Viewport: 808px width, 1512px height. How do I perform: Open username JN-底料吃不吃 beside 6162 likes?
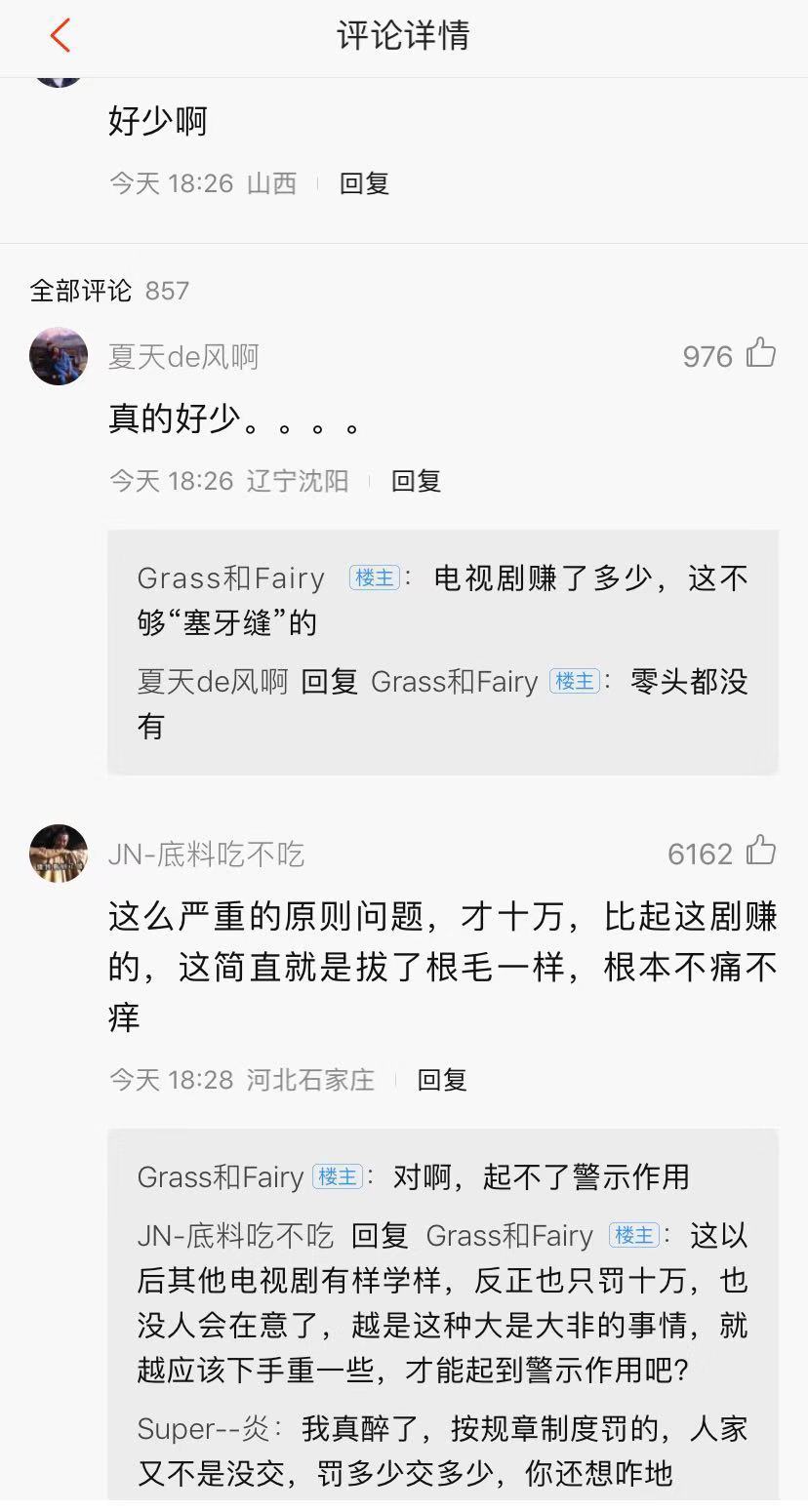(206, 855)
